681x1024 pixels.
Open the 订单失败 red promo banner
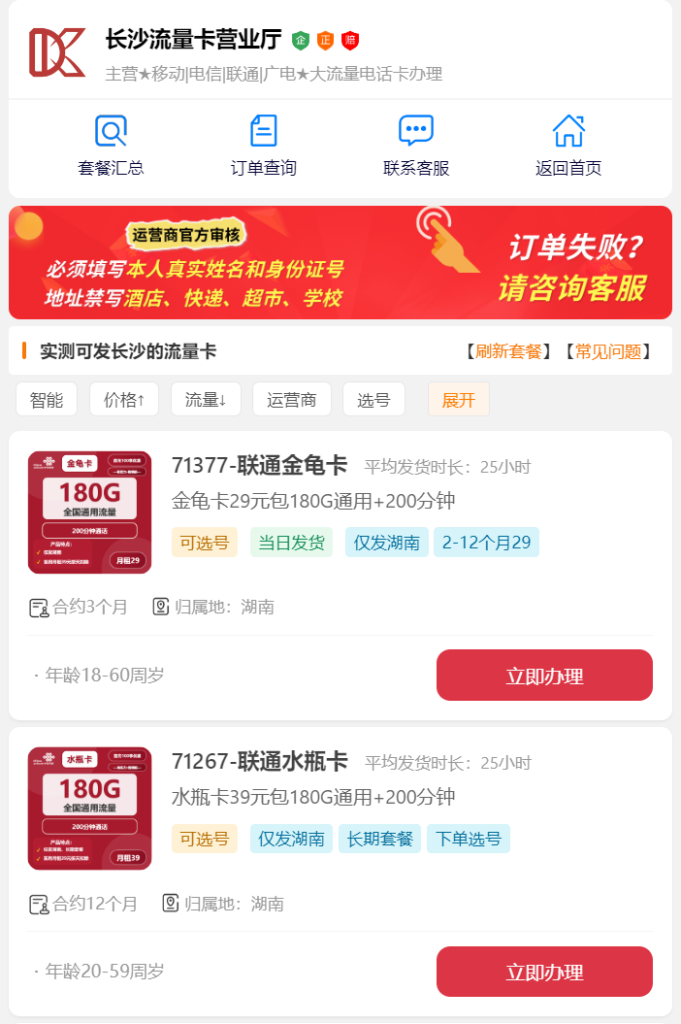340,263
